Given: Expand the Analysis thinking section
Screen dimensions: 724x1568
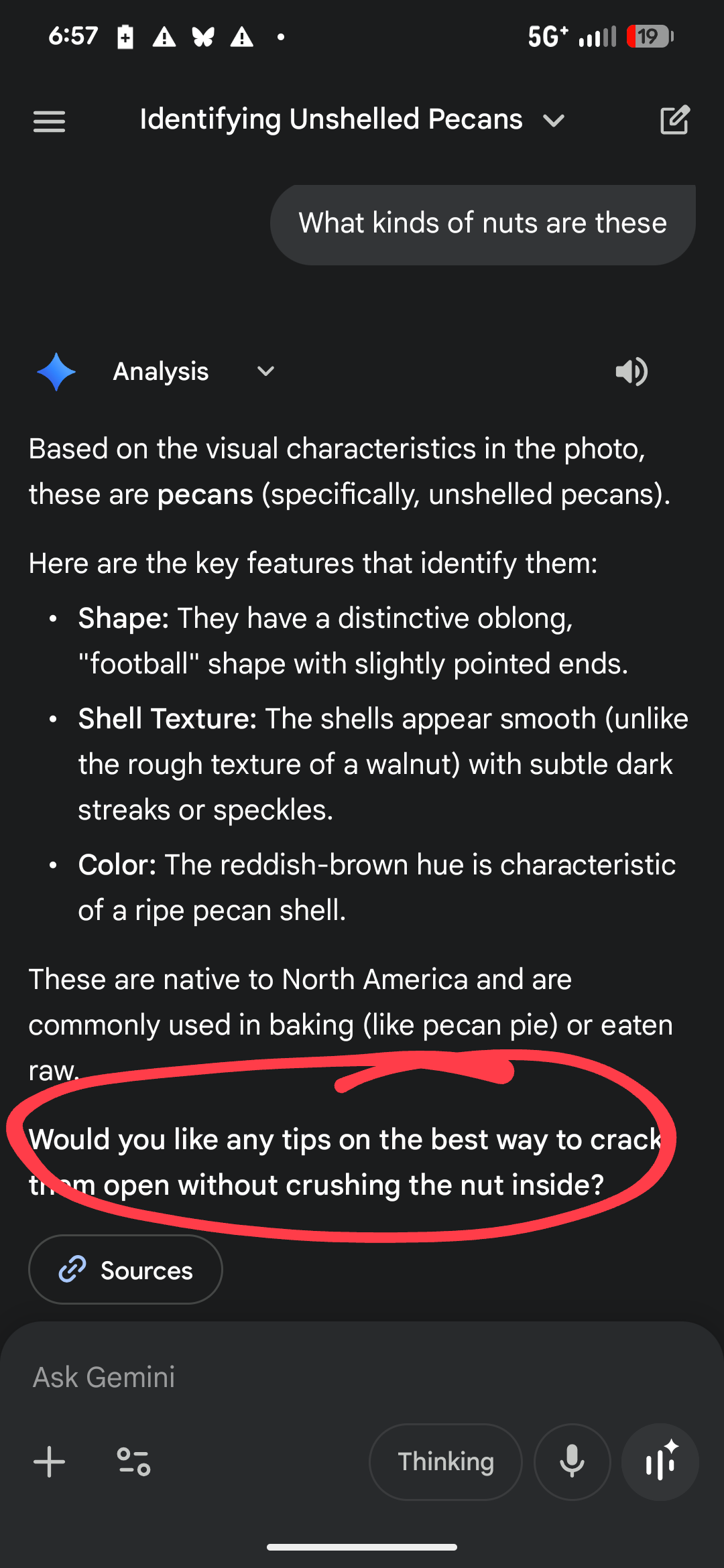Looking at the screenshot, I should pos(265,371).
